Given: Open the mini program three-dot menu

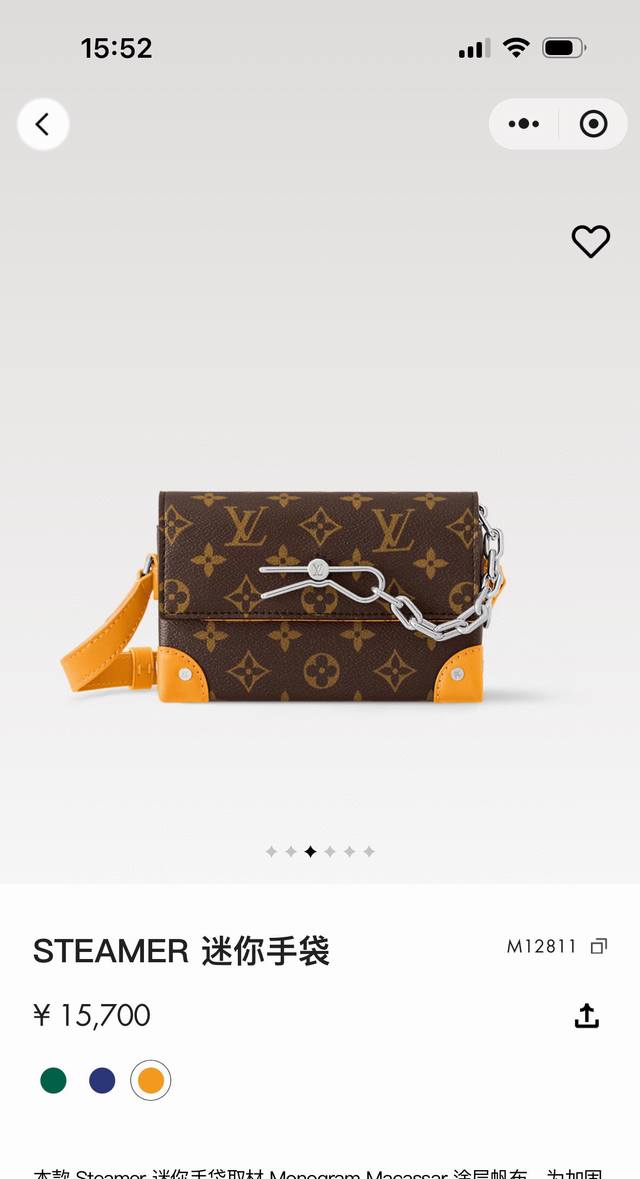Looking at the screenshot, I should 523,125.
